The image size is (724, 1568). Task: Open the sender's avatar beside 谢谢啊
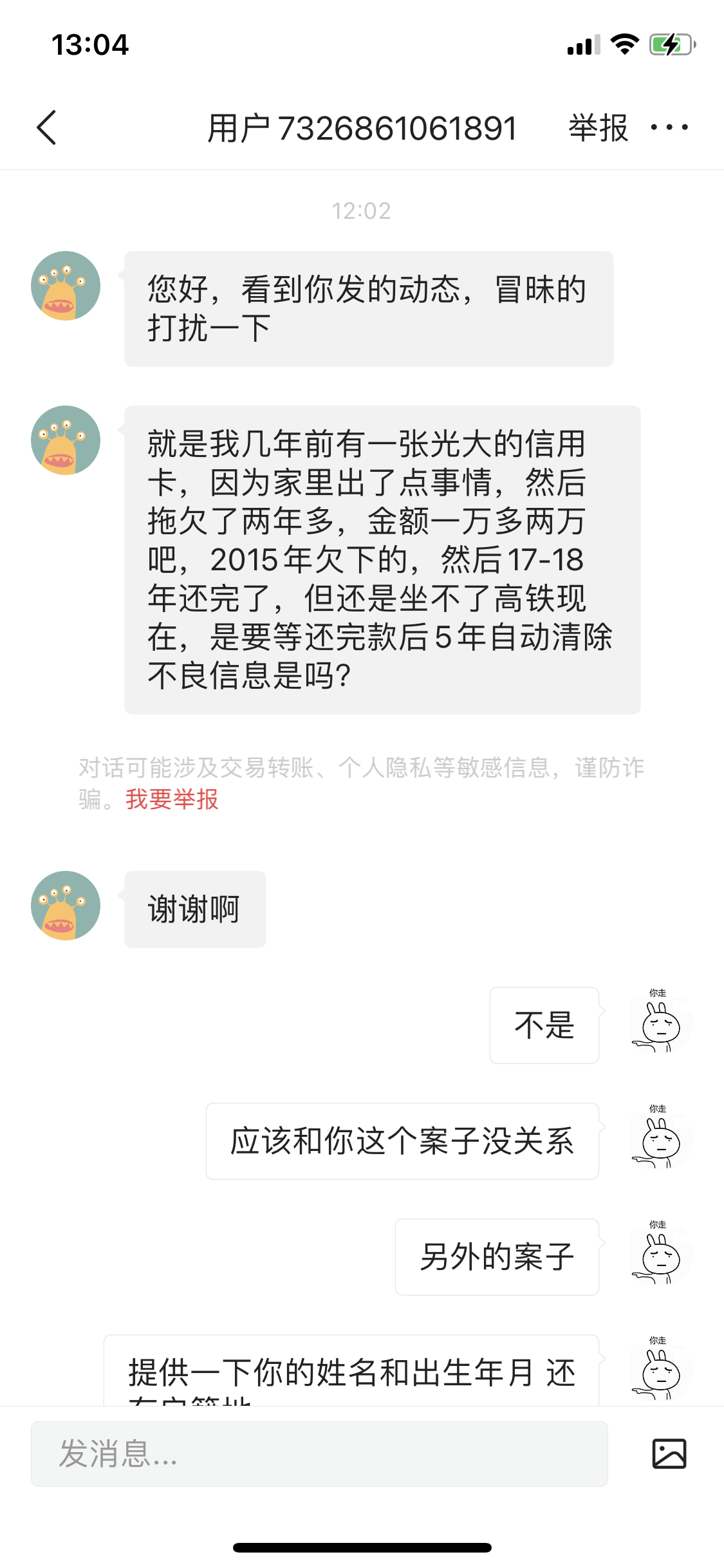point(66,906)
